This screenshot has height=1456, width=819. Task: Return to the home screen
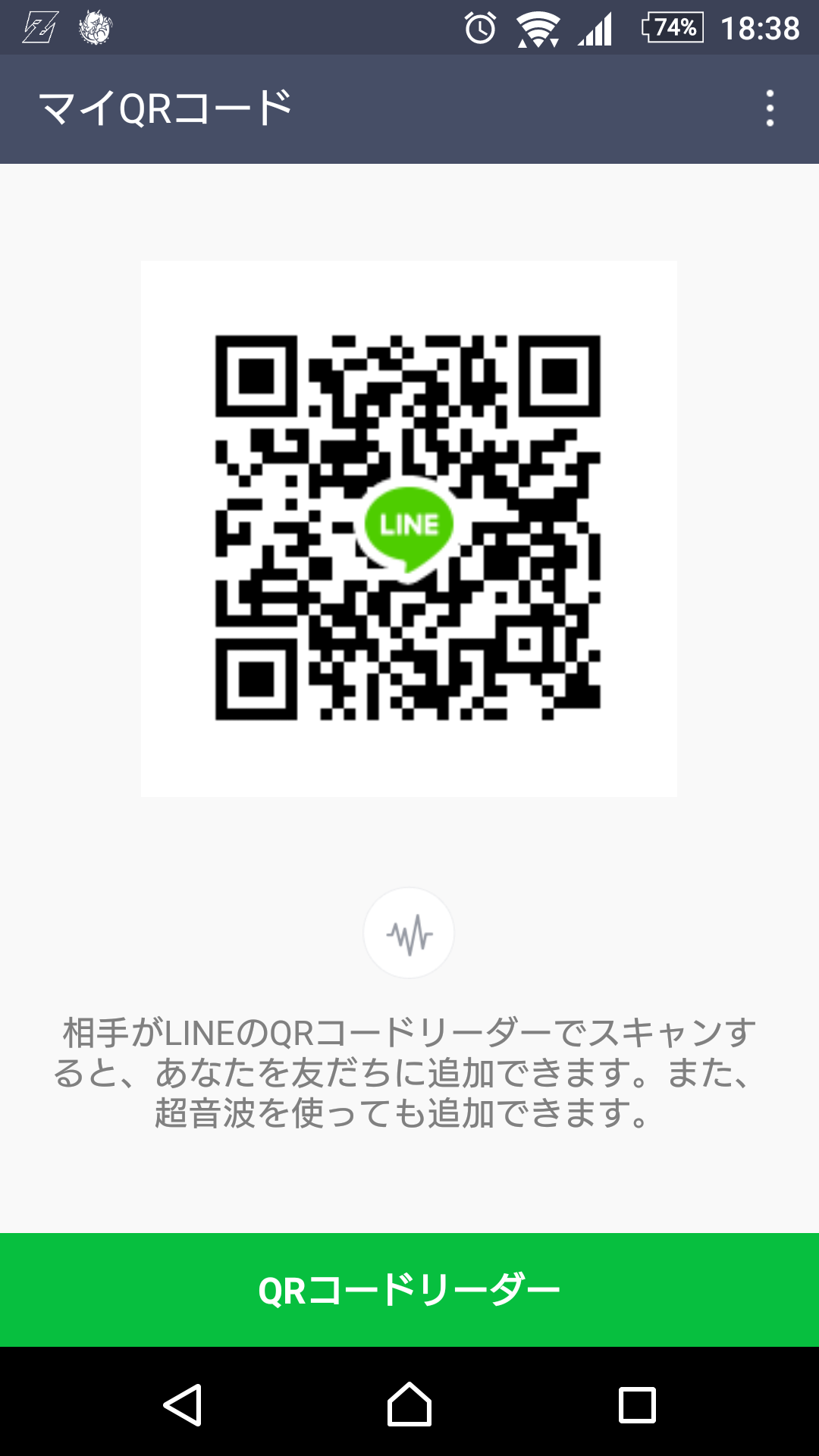pos(409,1404)
